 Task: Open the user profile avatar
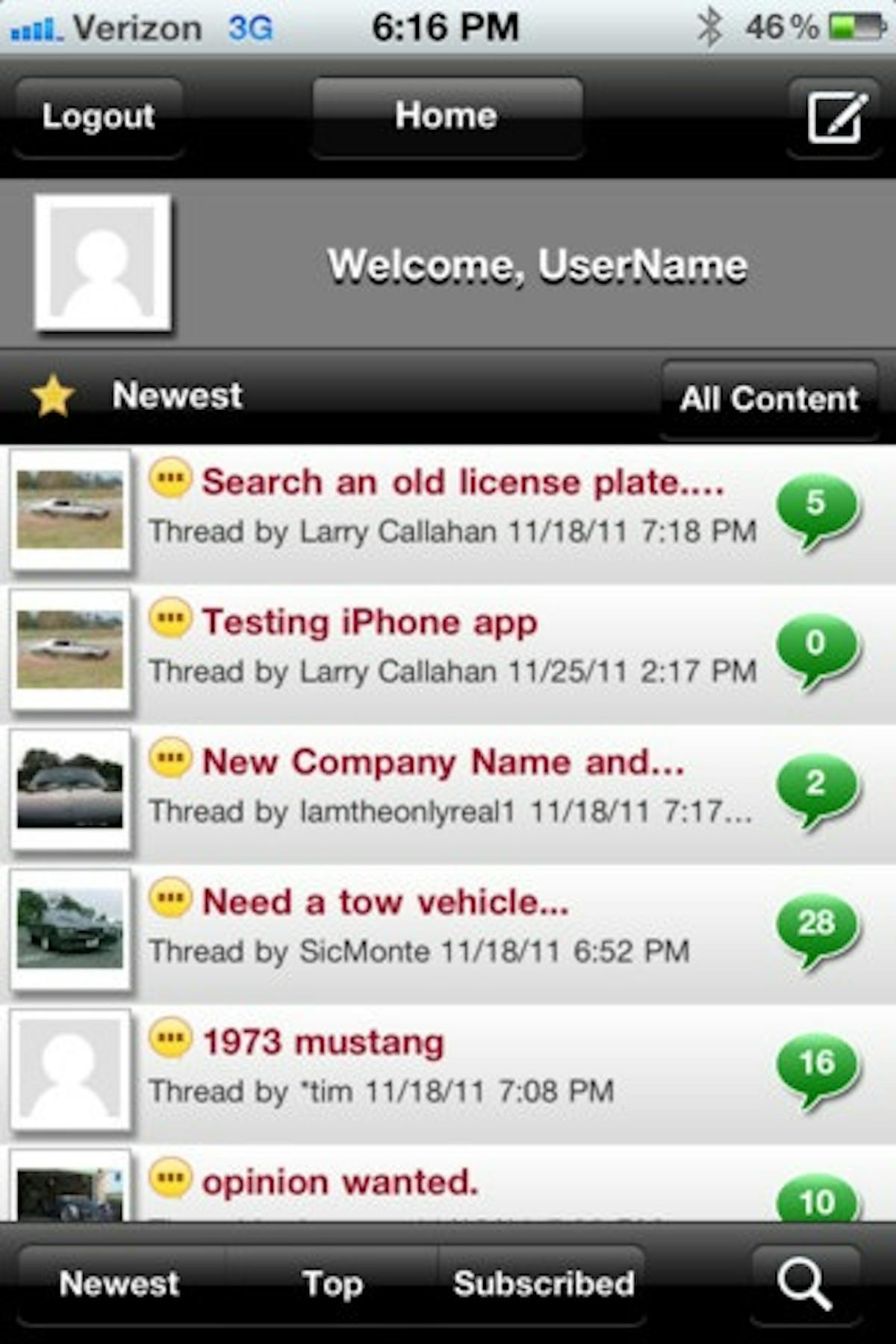tap(102, 263)
